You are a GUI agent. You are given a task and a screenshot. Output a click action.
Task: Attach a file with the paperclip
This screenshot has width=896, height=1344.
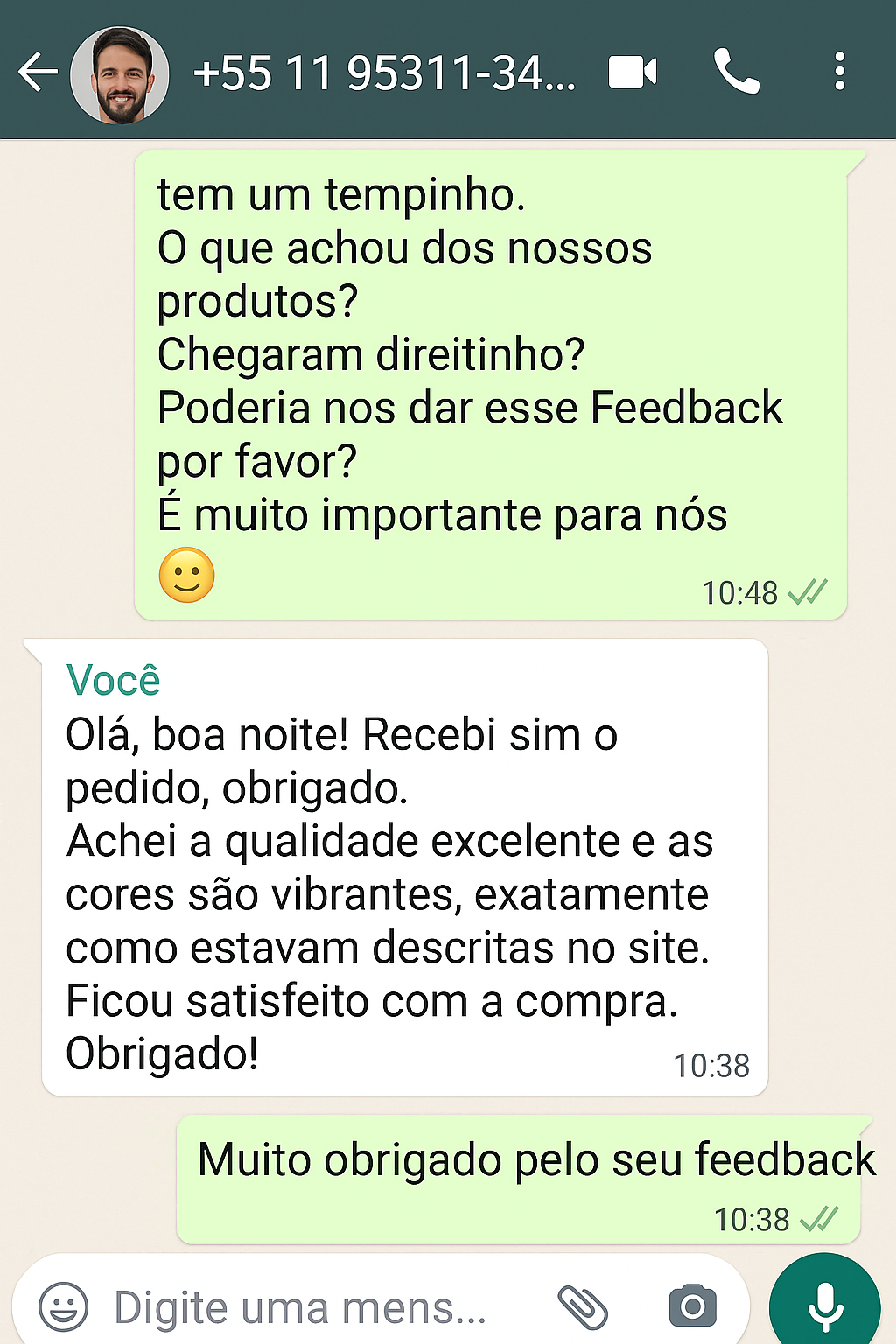583,1307
